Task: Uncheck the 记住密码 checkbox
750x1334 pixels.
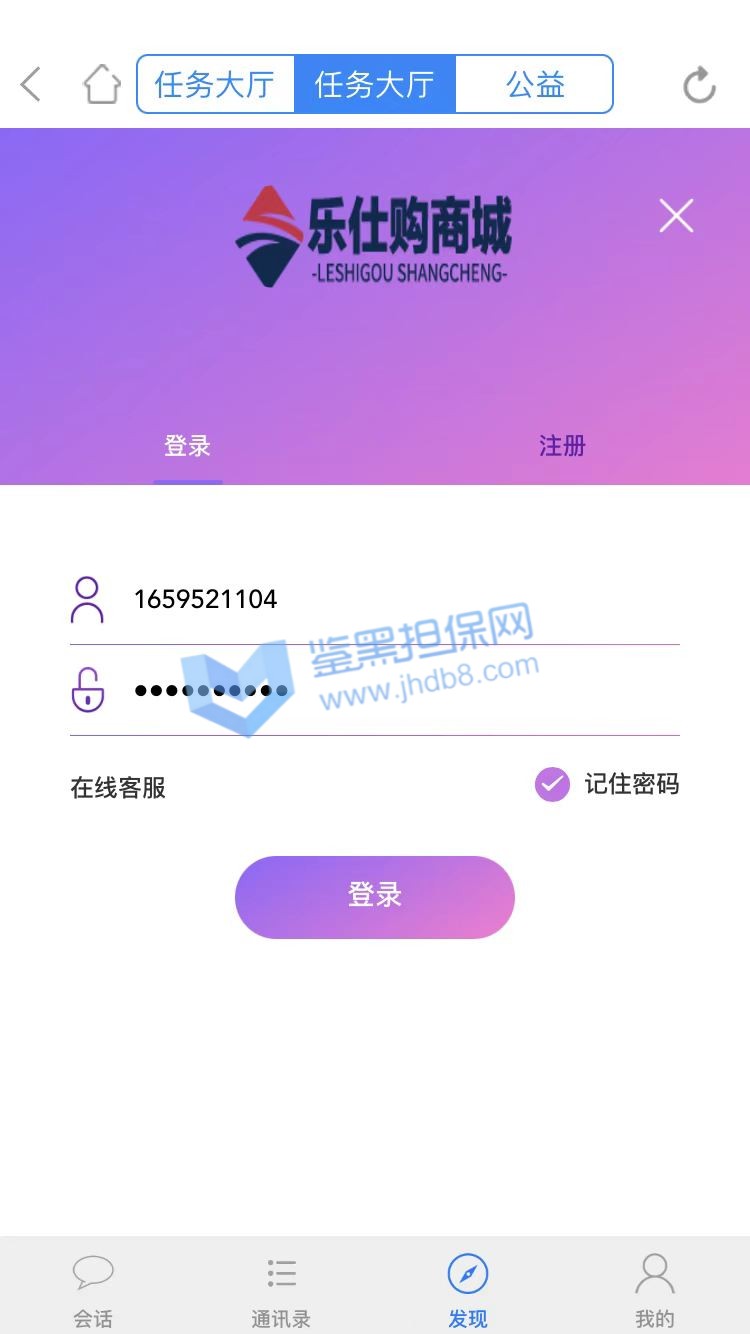Action: tap(552, 785)
